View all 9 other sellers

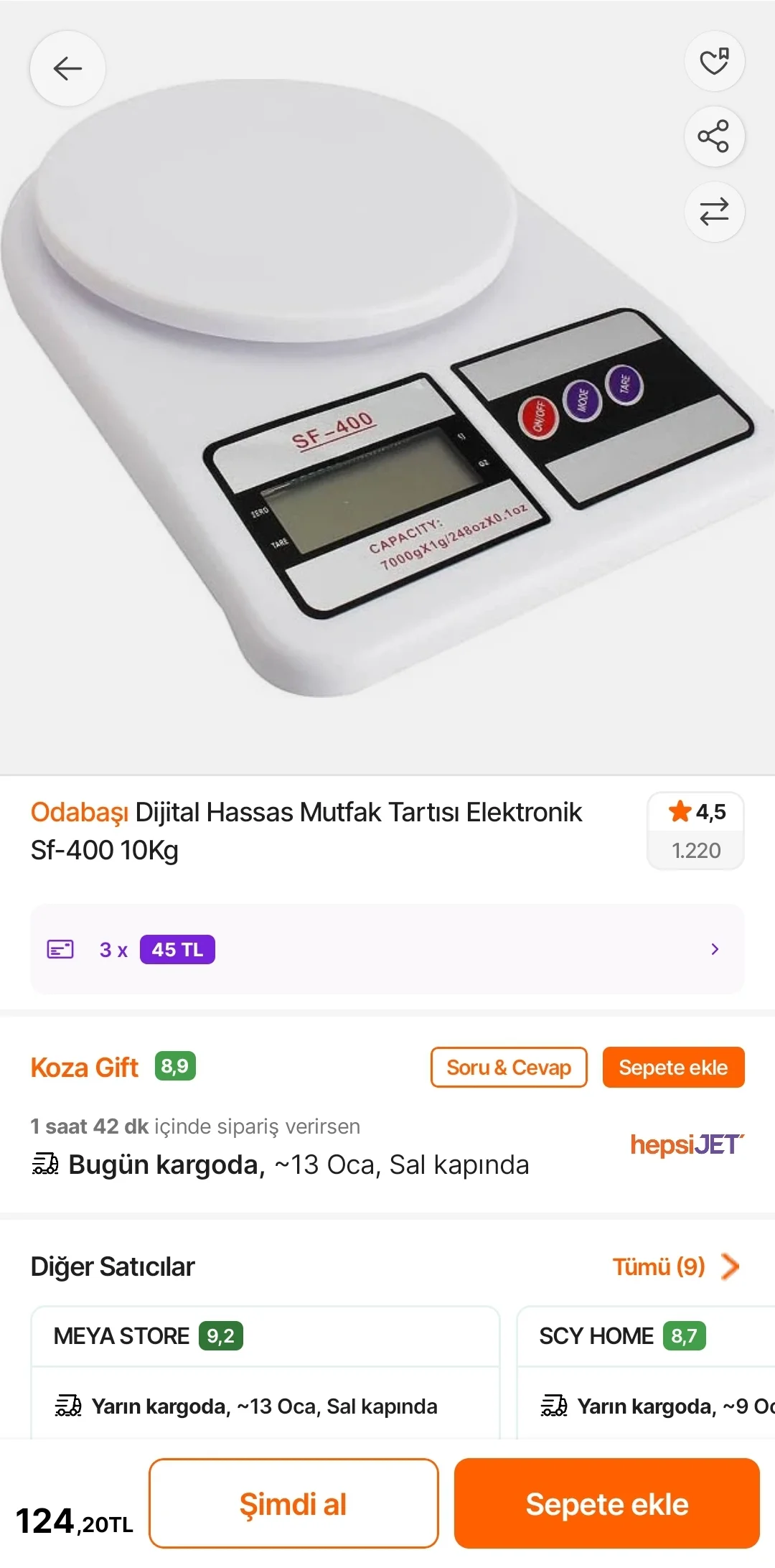pyautogui.click(x=675, y=1266)
